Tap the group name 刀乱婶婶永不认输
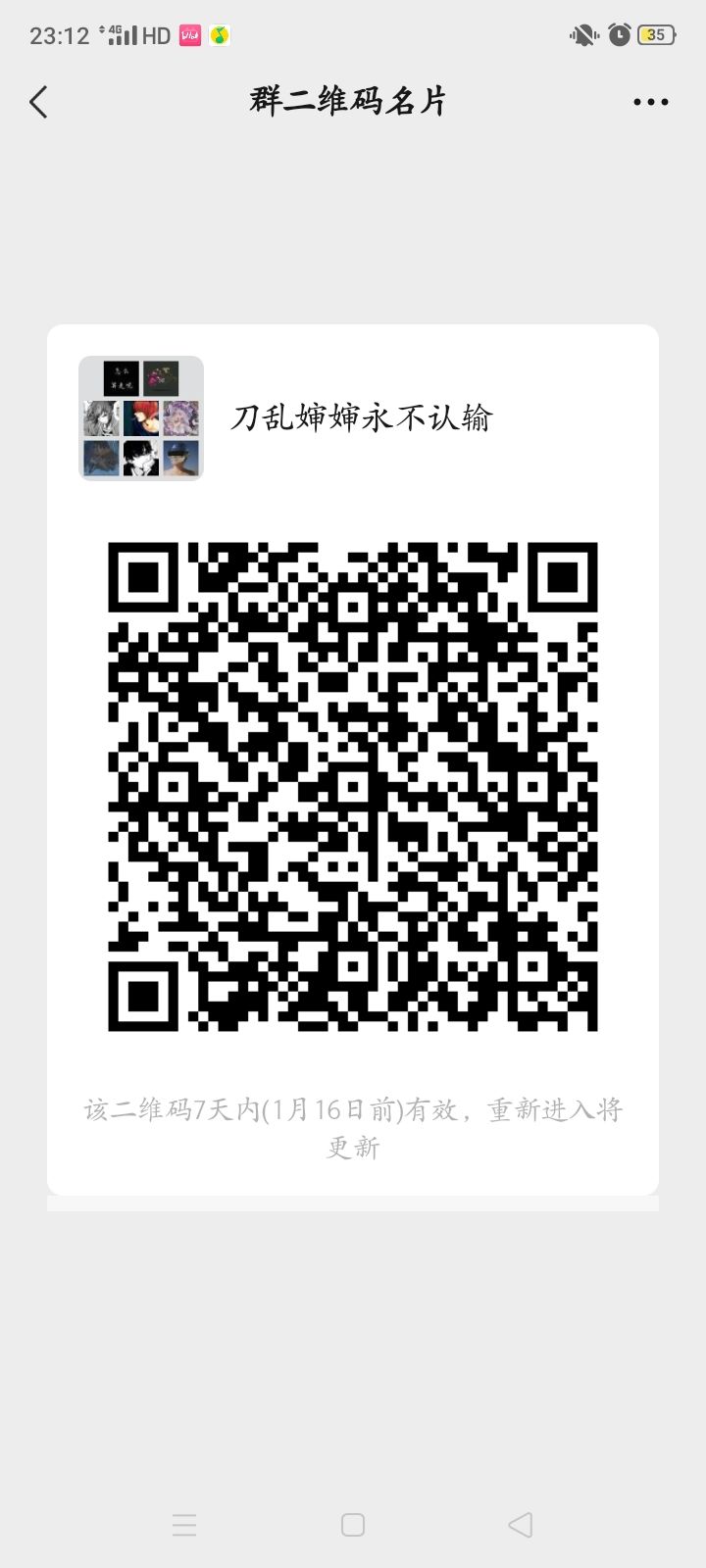The image size is (706, 1568). tap(363, 416)
